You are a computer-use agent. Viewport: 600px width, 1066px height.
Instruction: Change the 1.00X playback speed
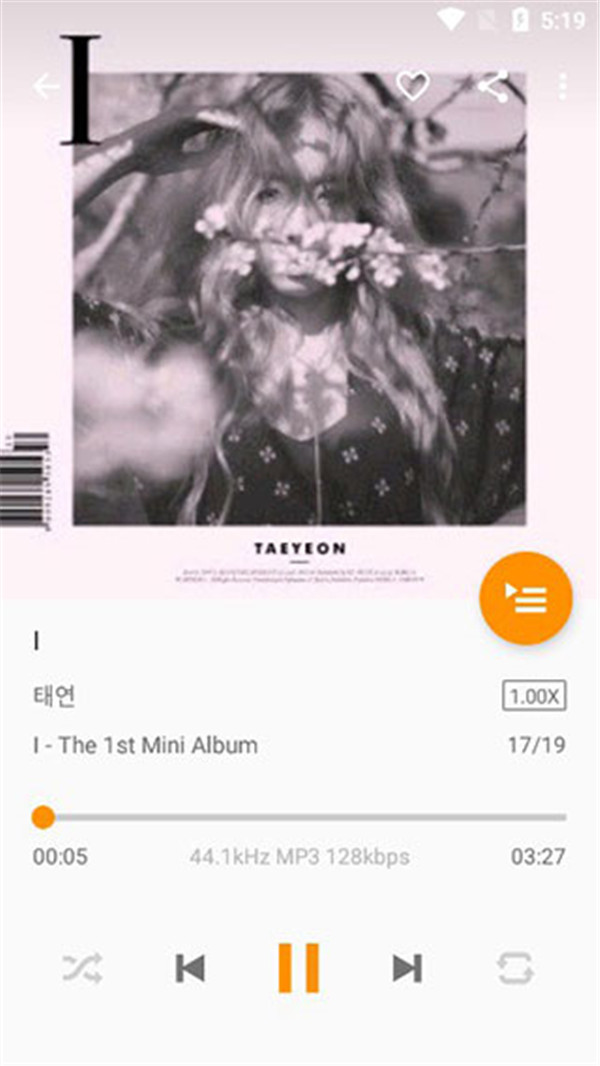534,696
